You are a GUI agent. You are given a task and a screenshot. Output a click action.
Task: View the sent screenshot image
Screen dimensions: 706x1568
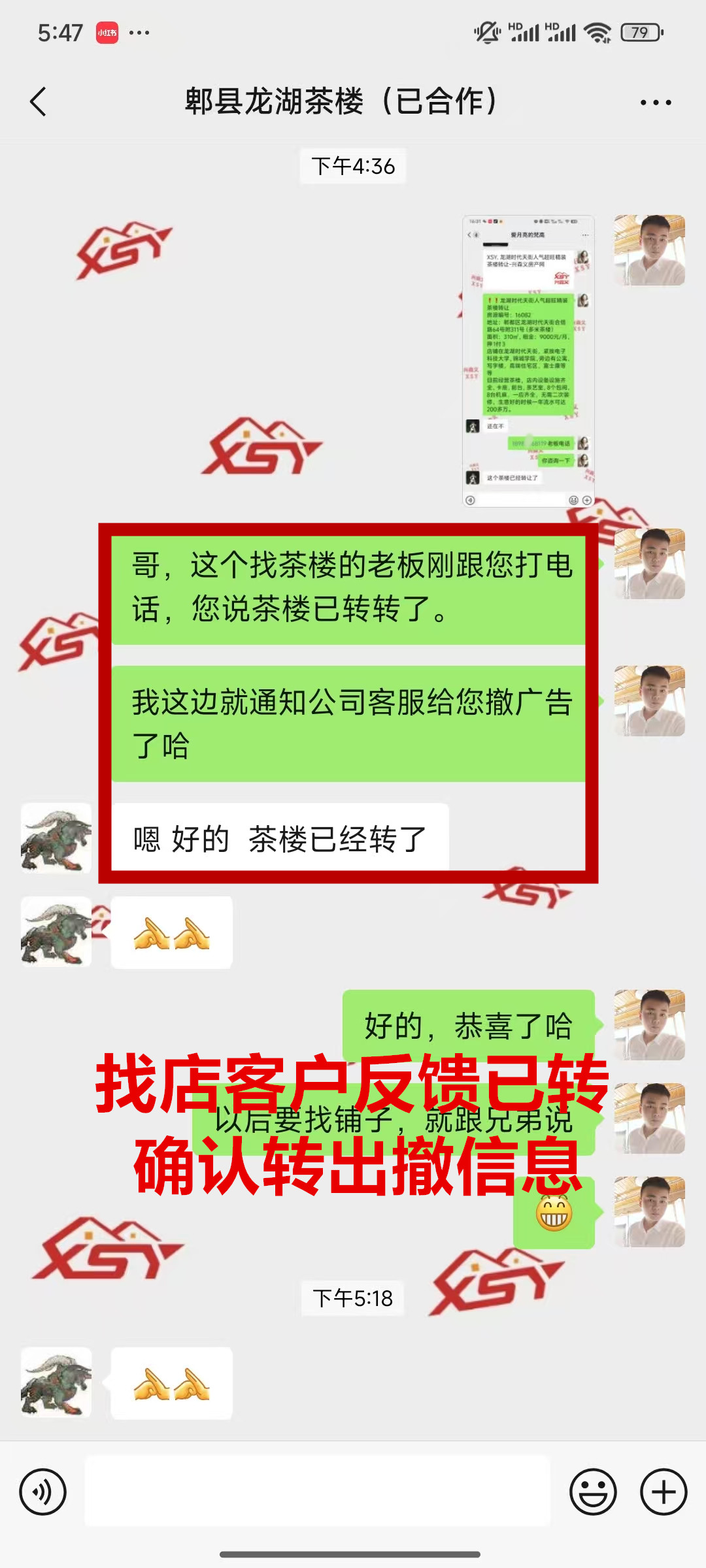pyautogui.click(x=528, y=361)
